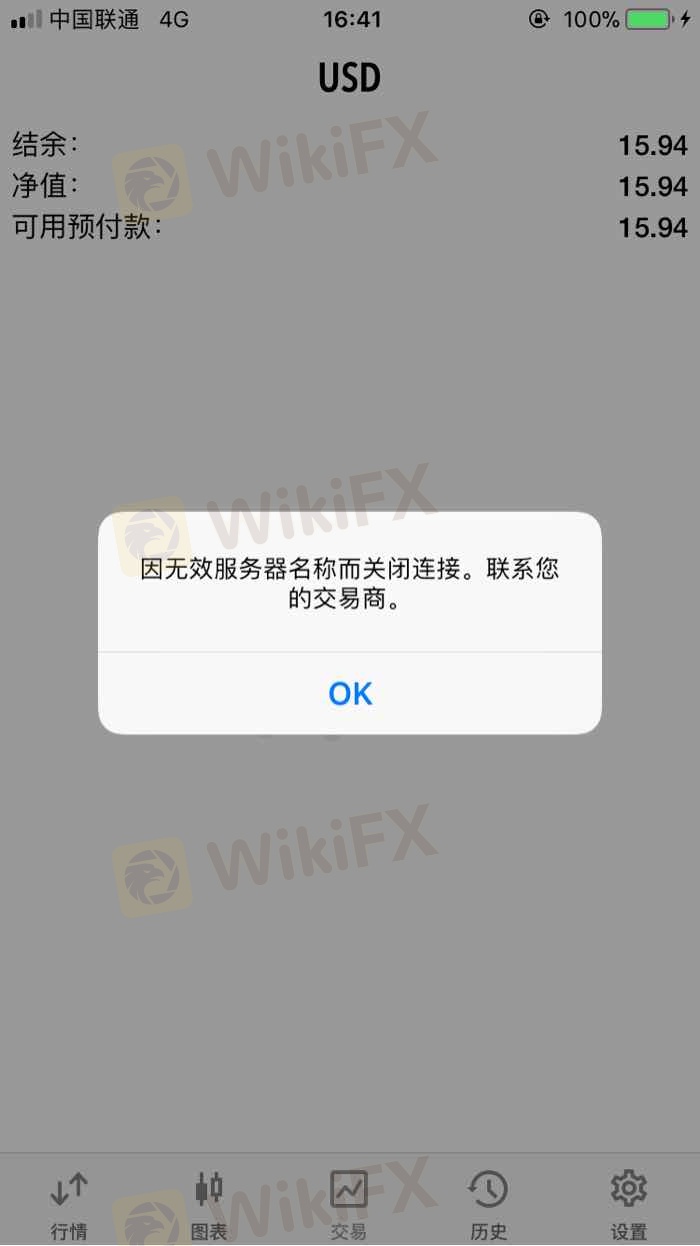This screenshot has width=700, height=1246.
Task: Select the 交易 trade tab
Action: pos(349,1204)
